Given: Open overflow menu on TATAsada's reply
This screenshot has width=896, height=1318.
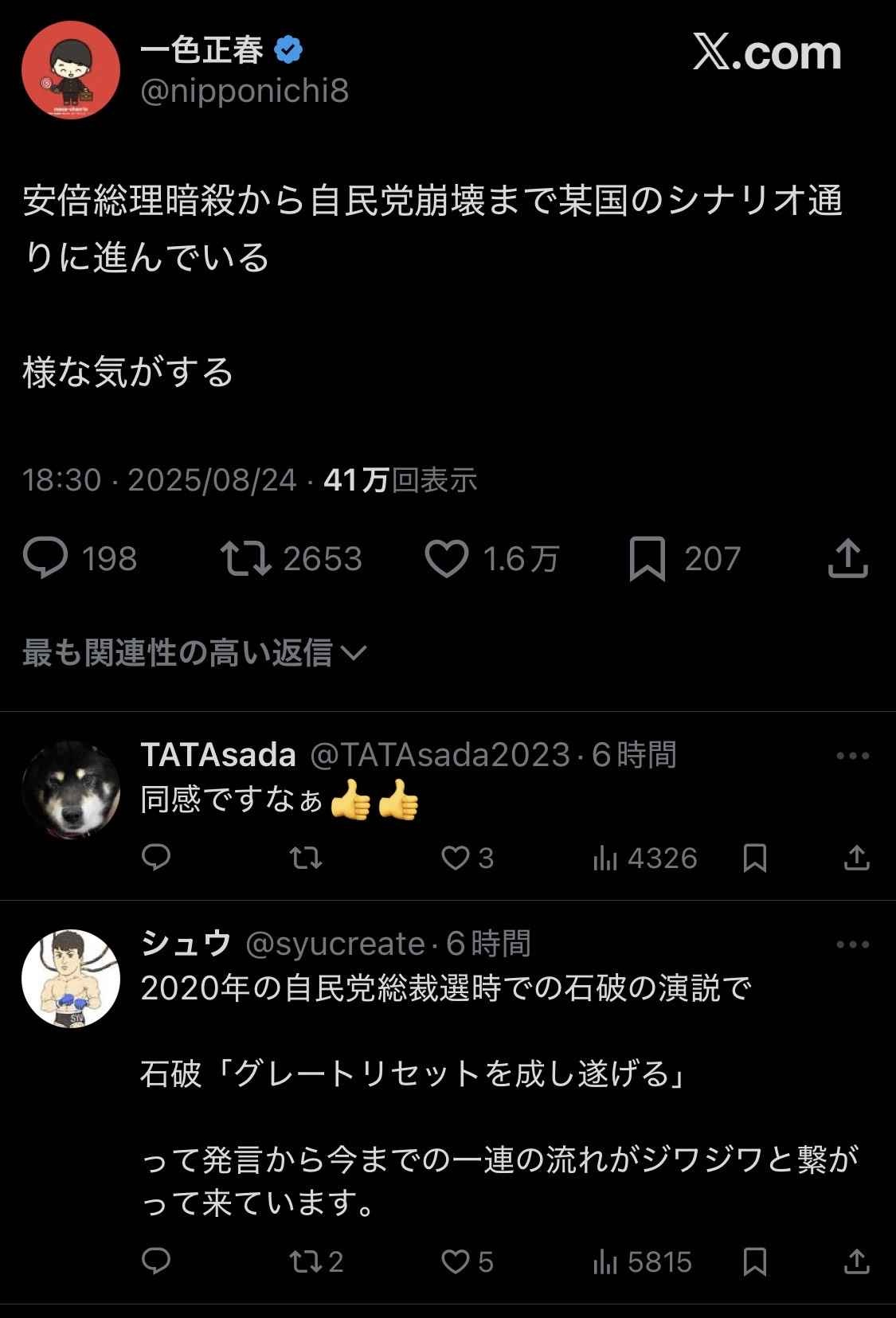Looking at the screenshot, I should 852,756.
